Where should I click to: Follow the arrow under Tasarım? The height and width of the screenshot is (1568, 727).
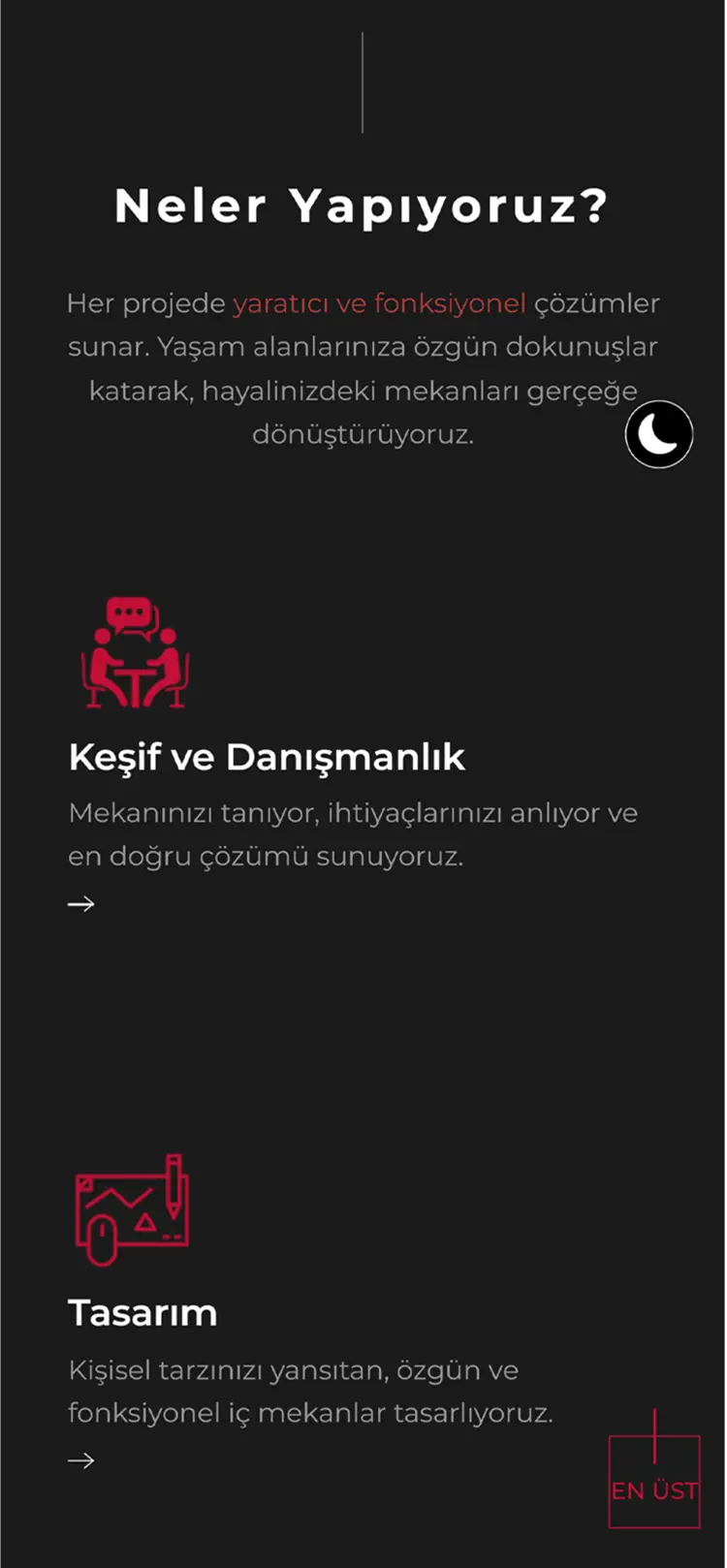[81, 1460]
